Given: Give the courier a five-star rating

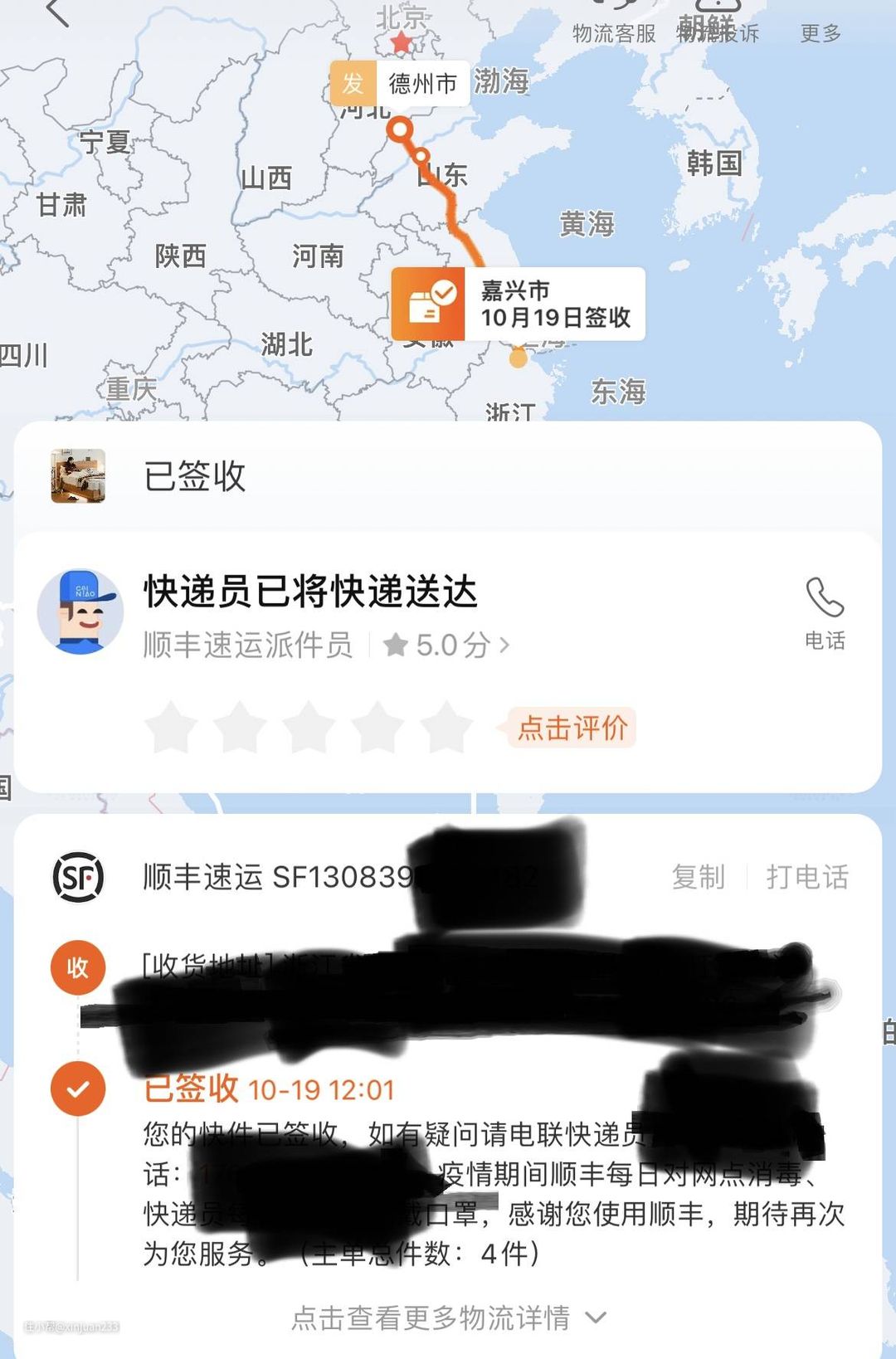Looking at the screenshot, I should pyautogui.click(x=447, y=727).
